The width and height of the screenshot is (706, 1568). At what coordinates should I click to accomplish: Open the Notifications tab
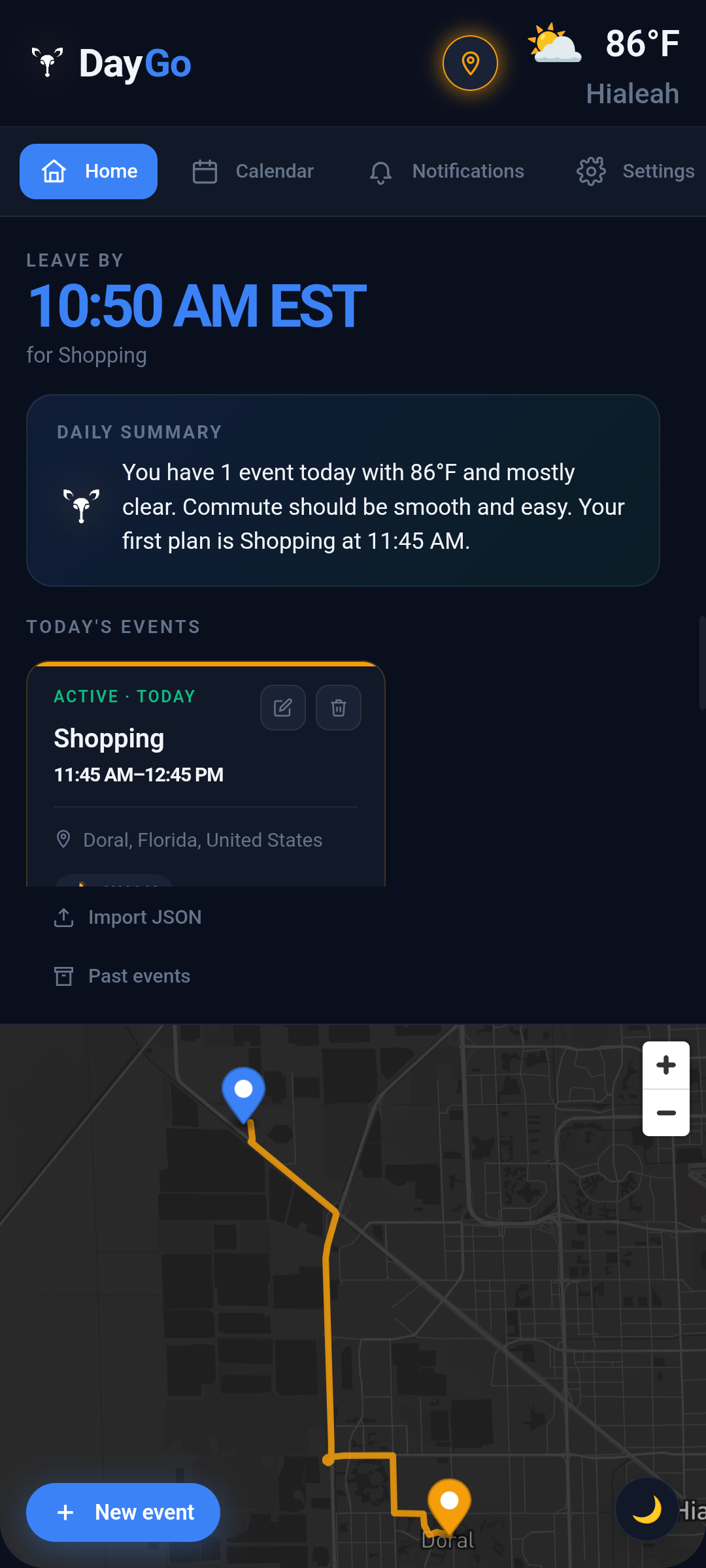point(446,172)
